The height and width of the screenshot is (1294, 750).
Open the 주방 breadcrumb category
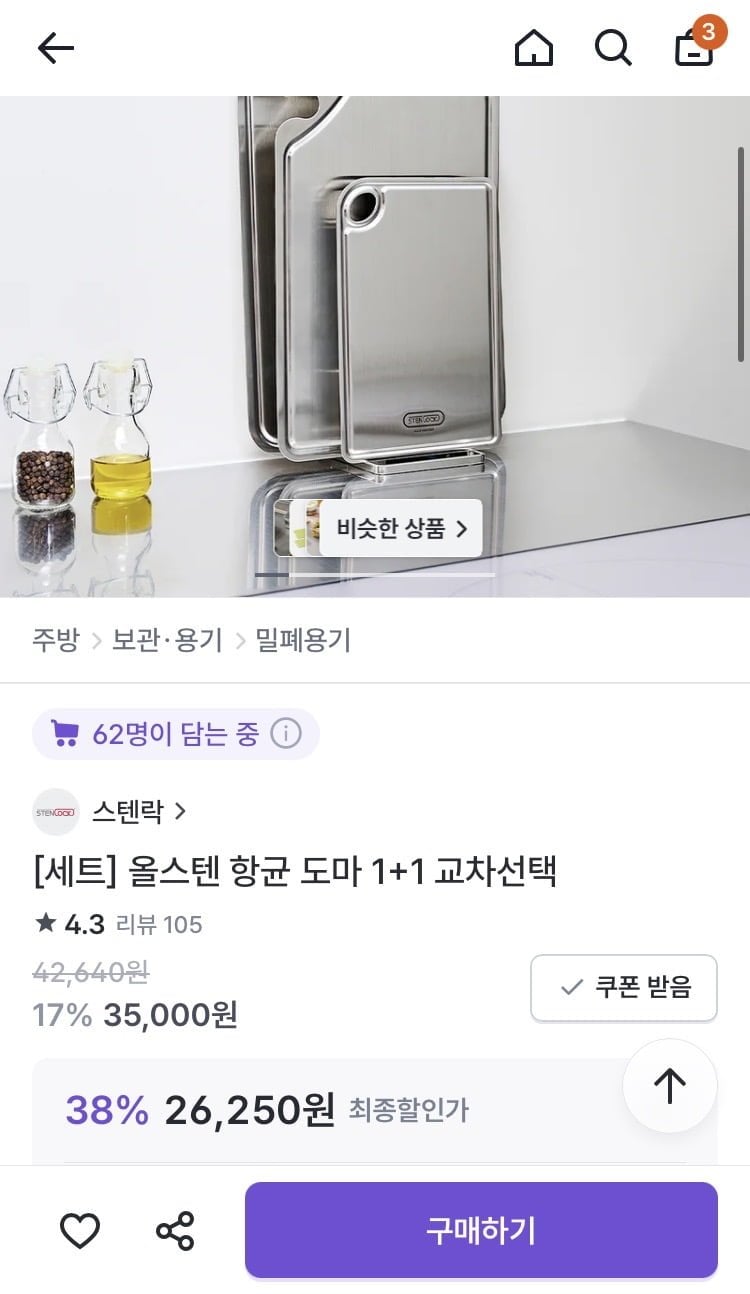pyautogui.click(x=55, y=640)
